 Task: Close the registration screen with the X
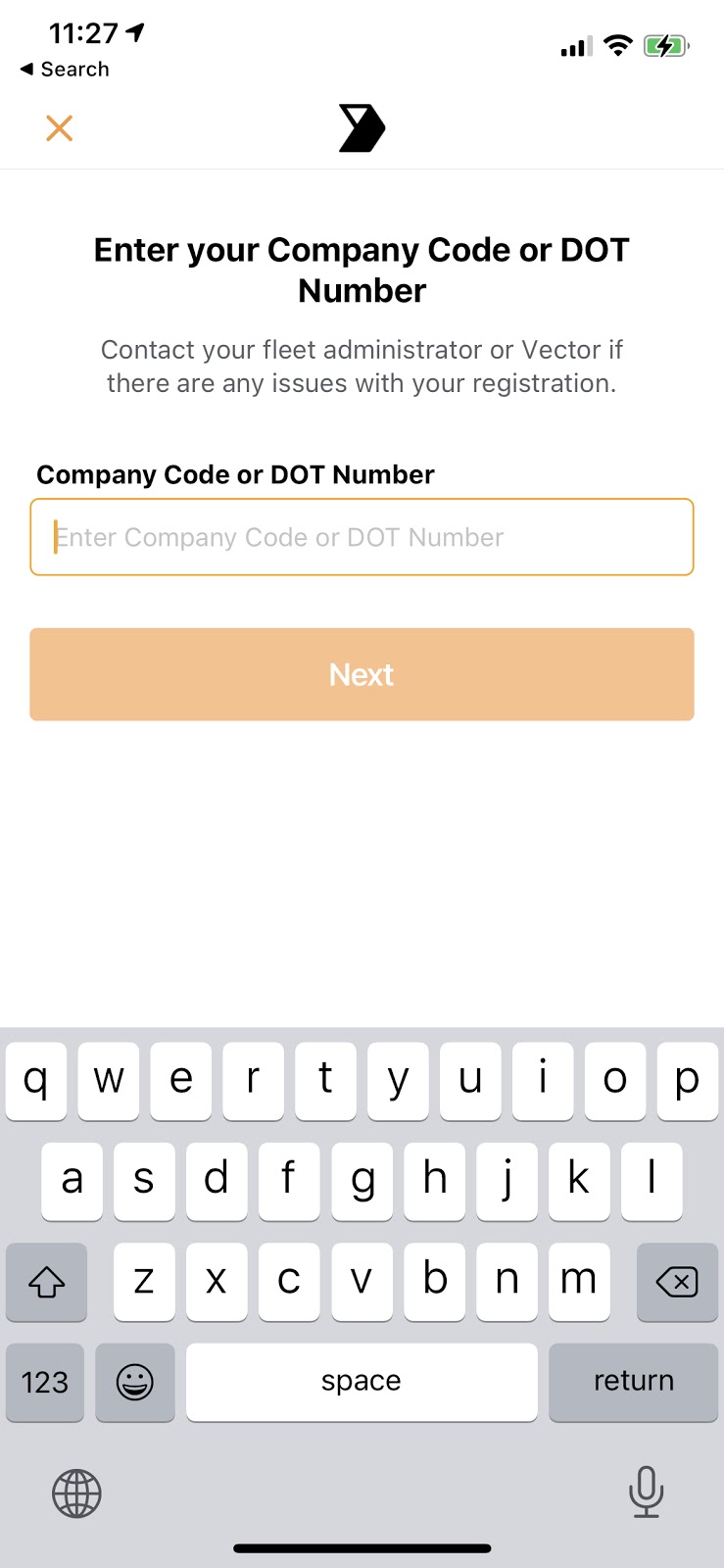tap(60, 127)
